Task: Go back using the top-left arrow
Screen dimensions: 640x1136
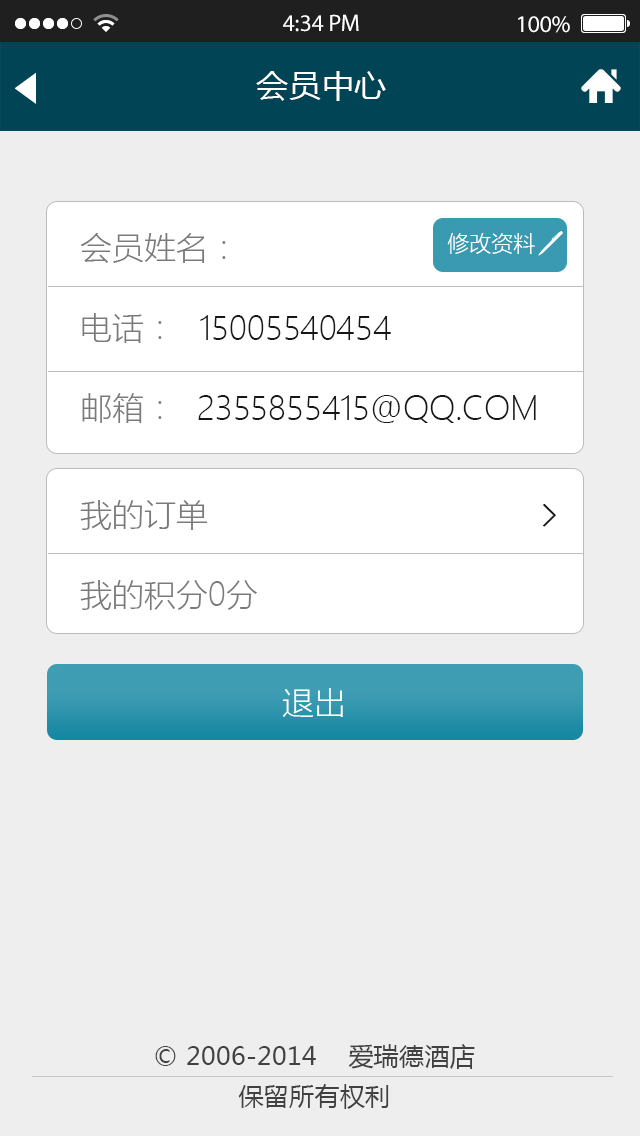Action: (x=26, y=88)
